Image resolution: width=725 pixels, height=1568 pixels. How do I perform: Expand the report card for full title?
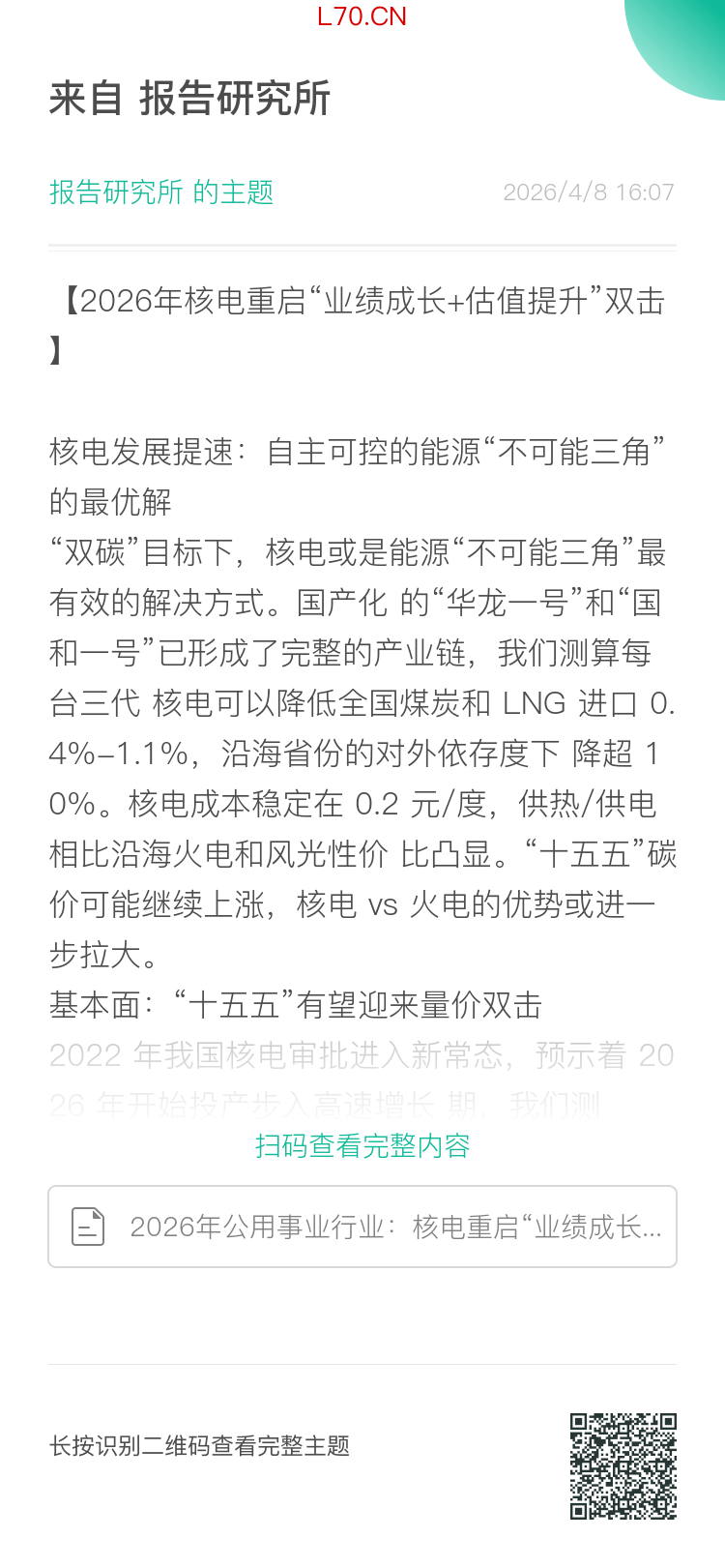(362, 1226)
